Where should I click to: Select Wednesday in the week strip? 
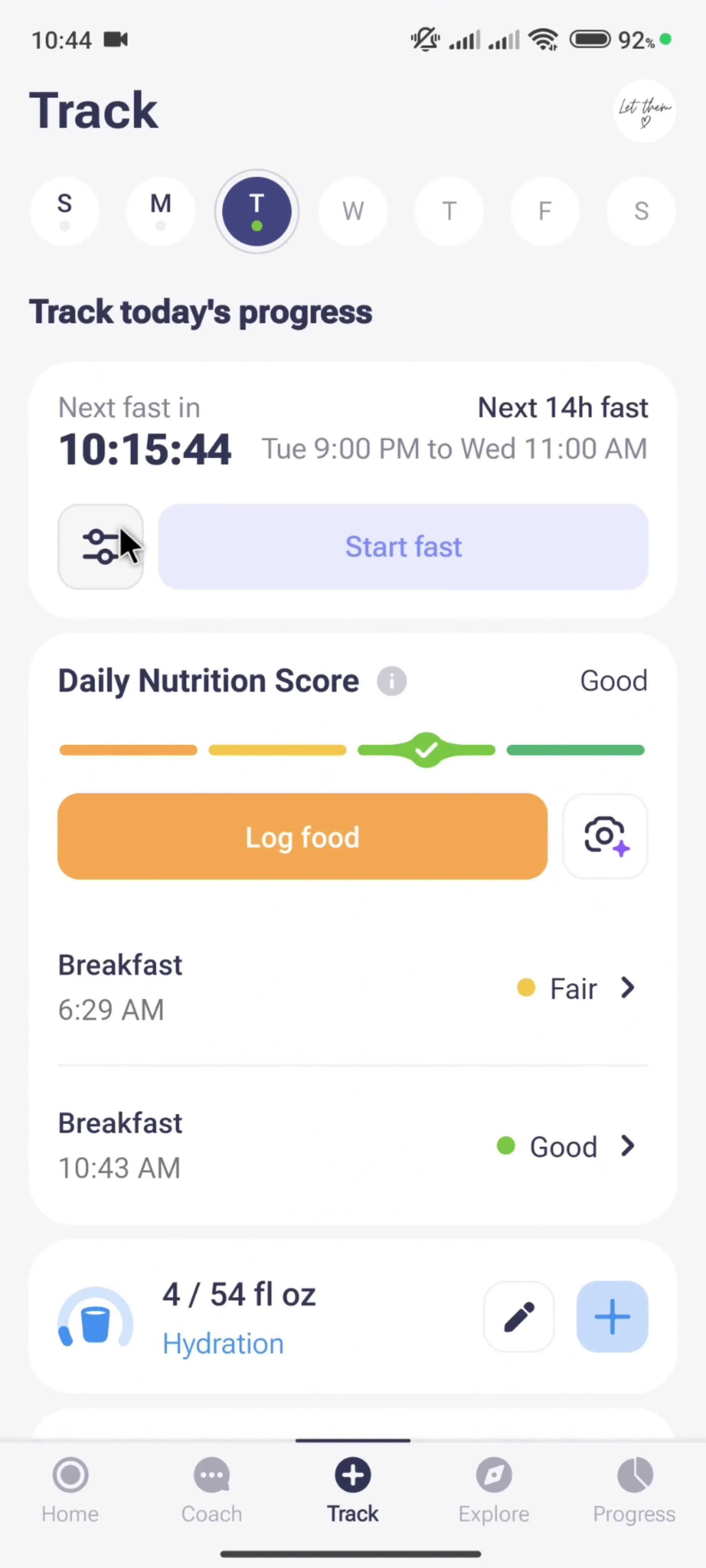tap(353, 211)
